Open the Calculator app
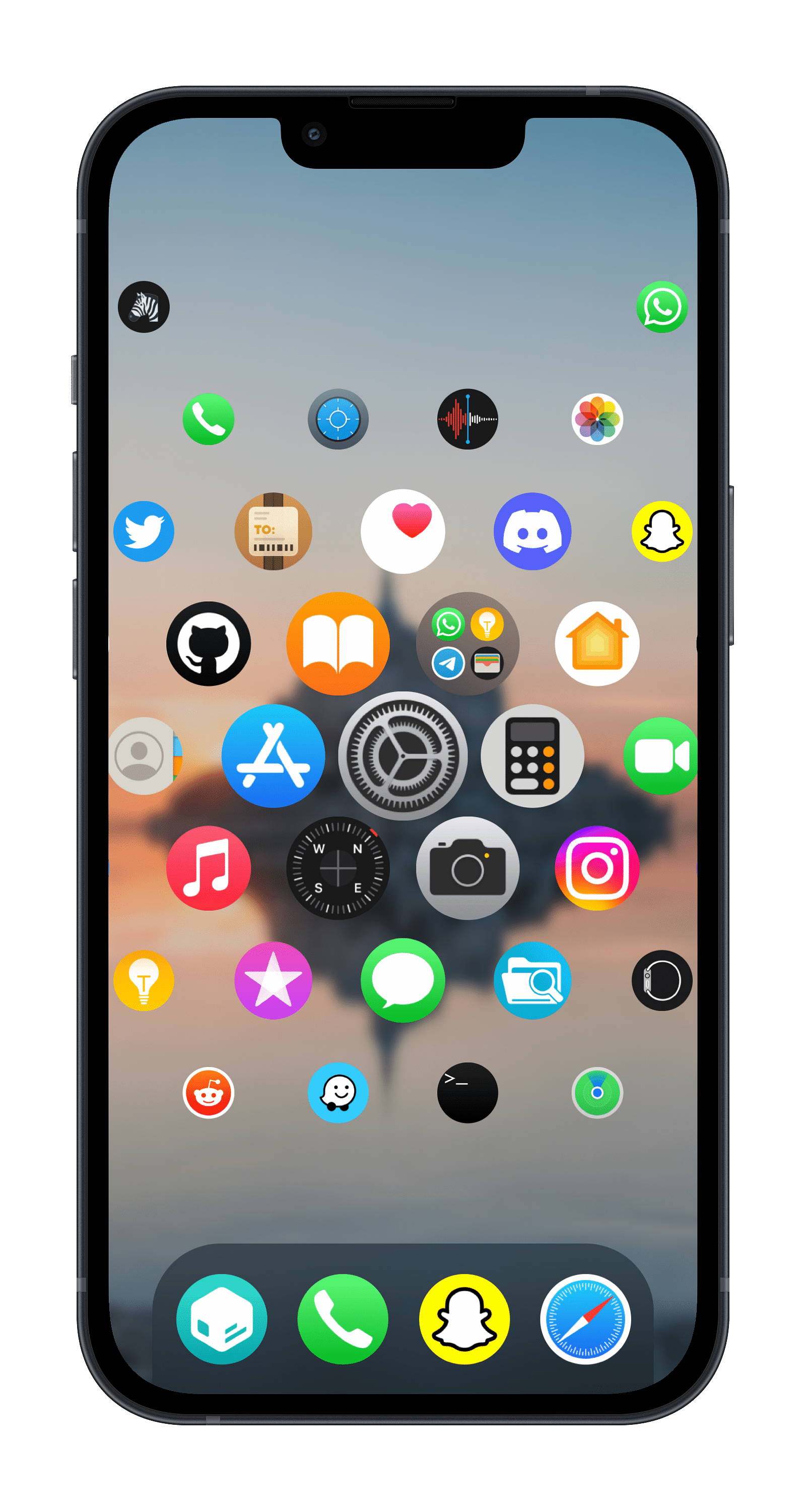 [532, 756]
